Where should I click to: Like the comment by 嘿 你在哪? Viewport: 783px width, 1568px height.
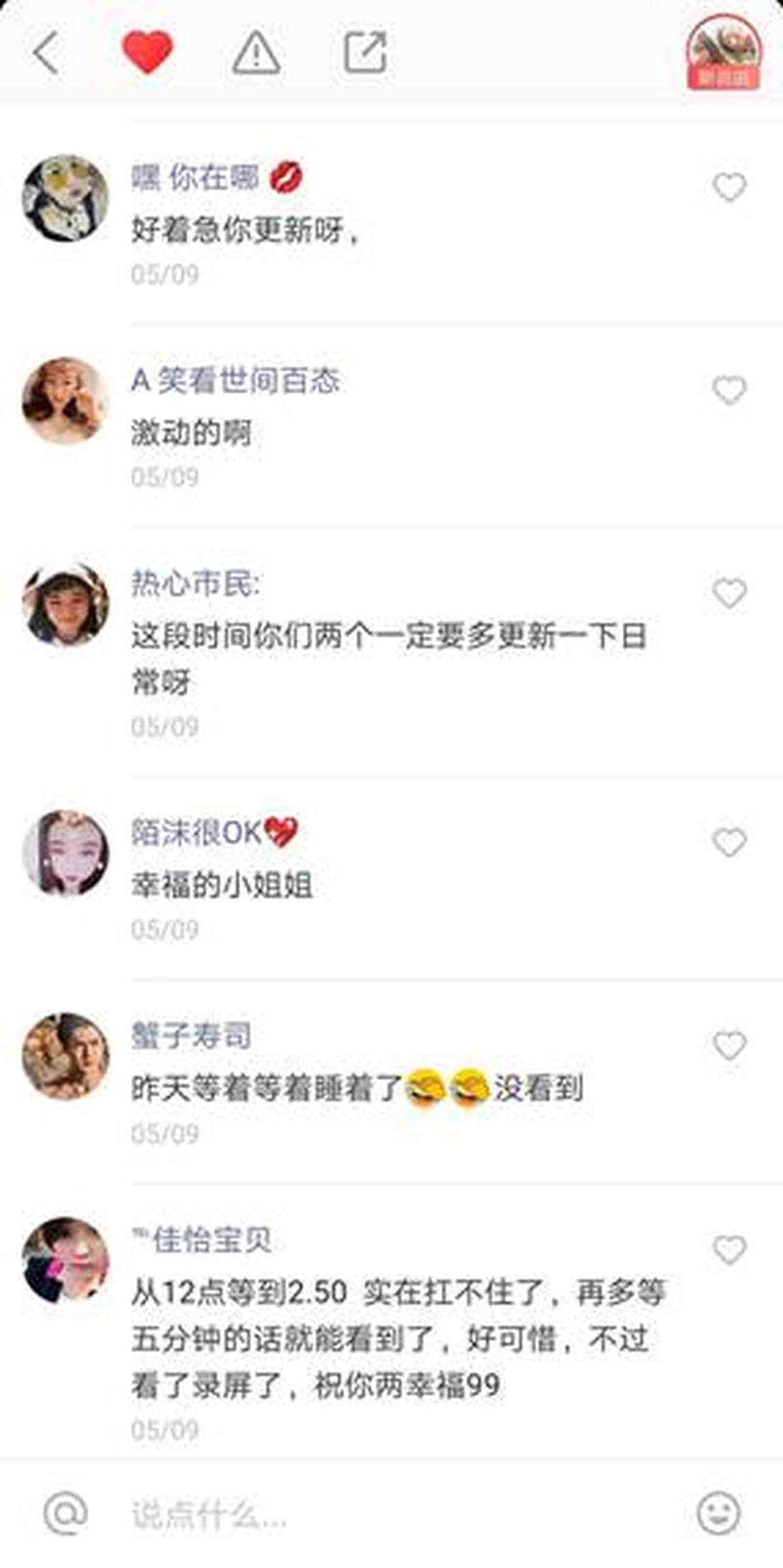coord(729,188)
